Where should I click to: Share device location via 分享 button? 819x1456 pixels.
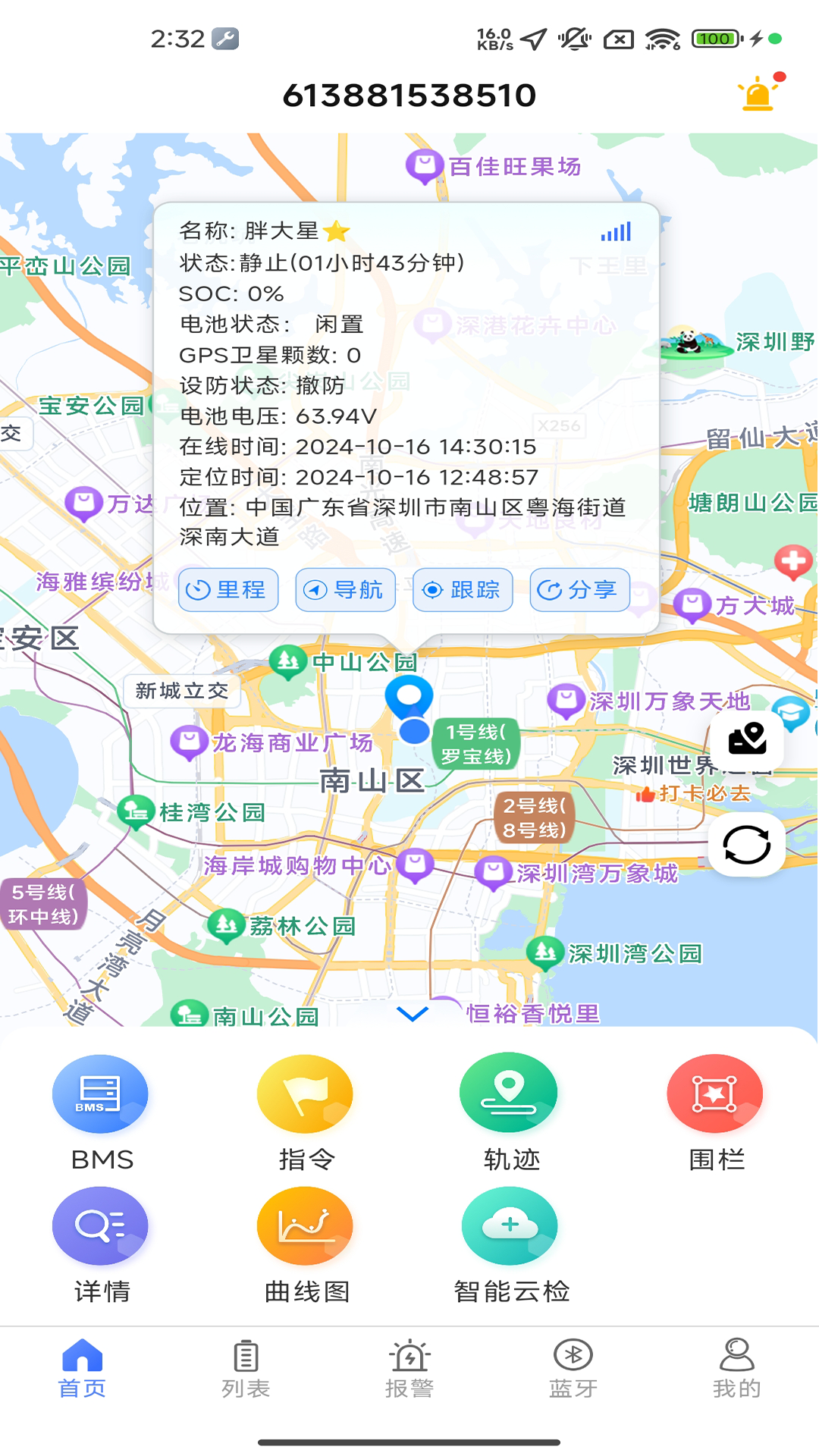579,590
